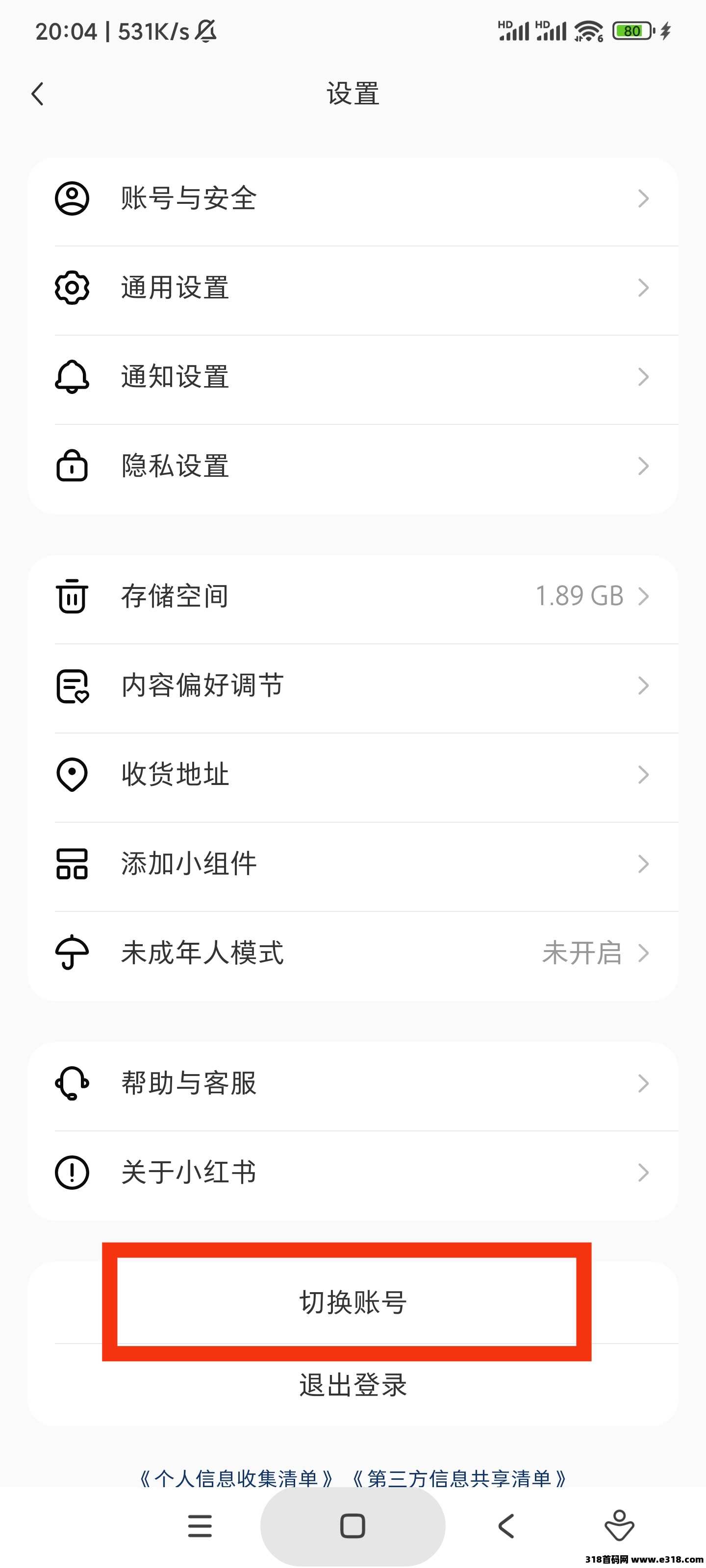Screen dimensions: 706x1568
Task: Tap 退出登录 to log out
Action: tap(353, 1385)
